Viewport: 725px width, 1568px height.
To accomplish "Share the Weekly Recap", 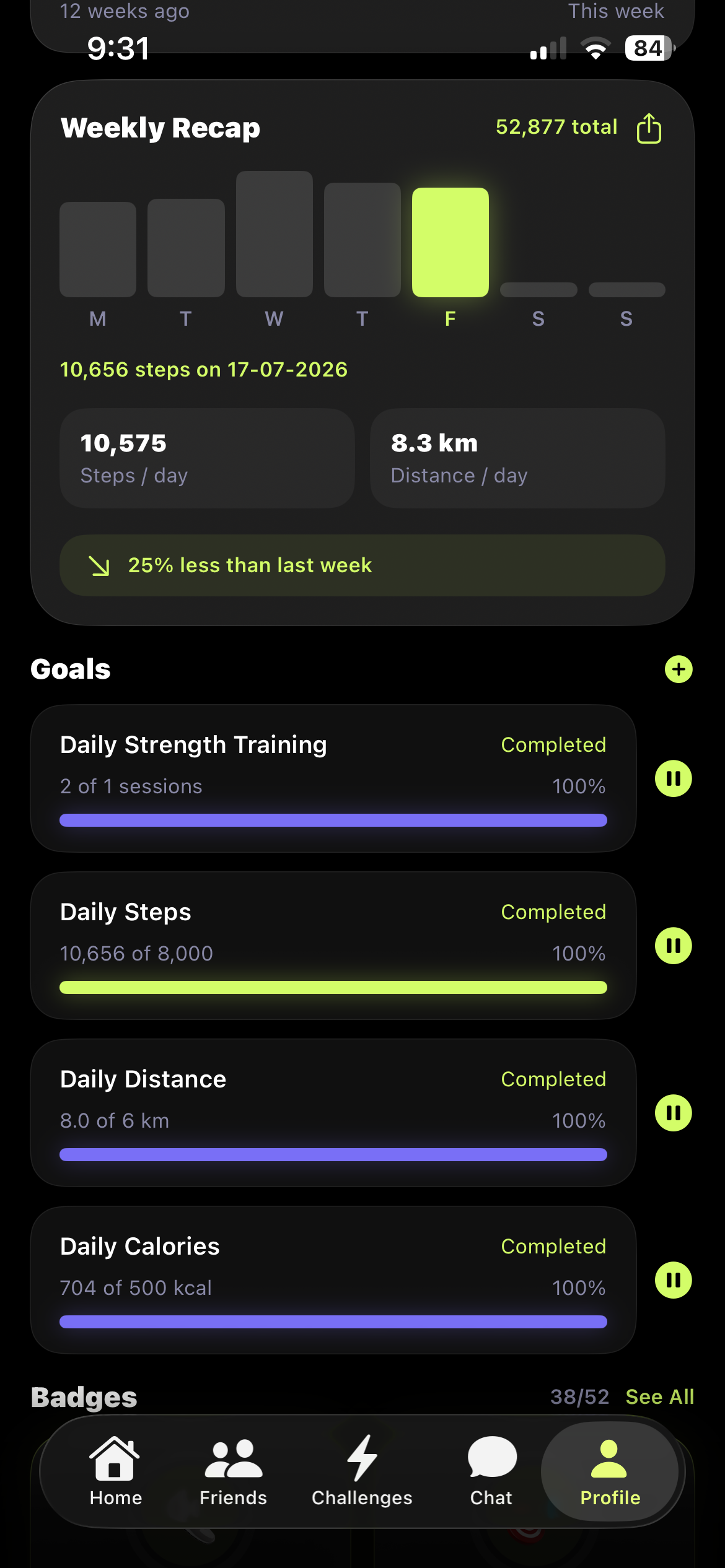I will point(649,128).
